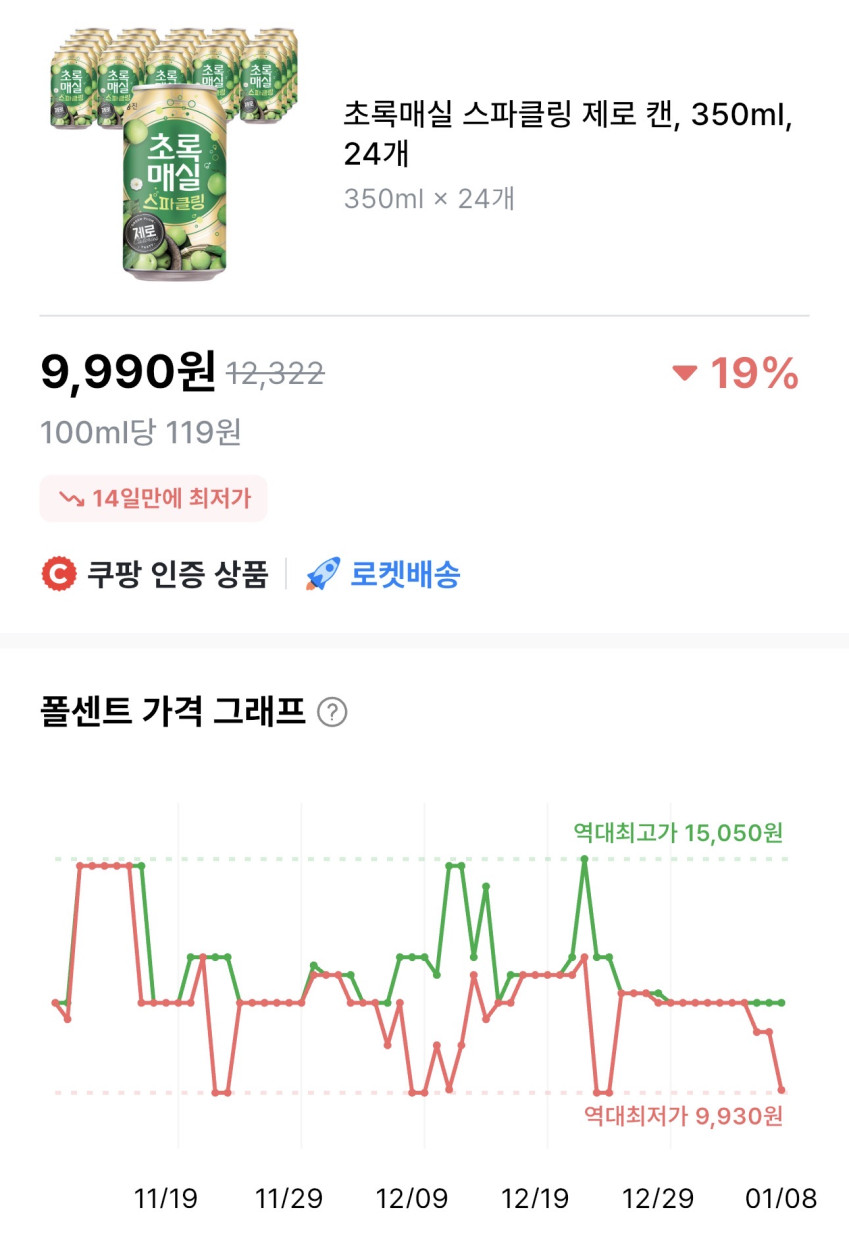Open the help icon beside 폴센트 가격 그래프
The width and height of the screenshot is (849, 1239).
tap(332, 713)
